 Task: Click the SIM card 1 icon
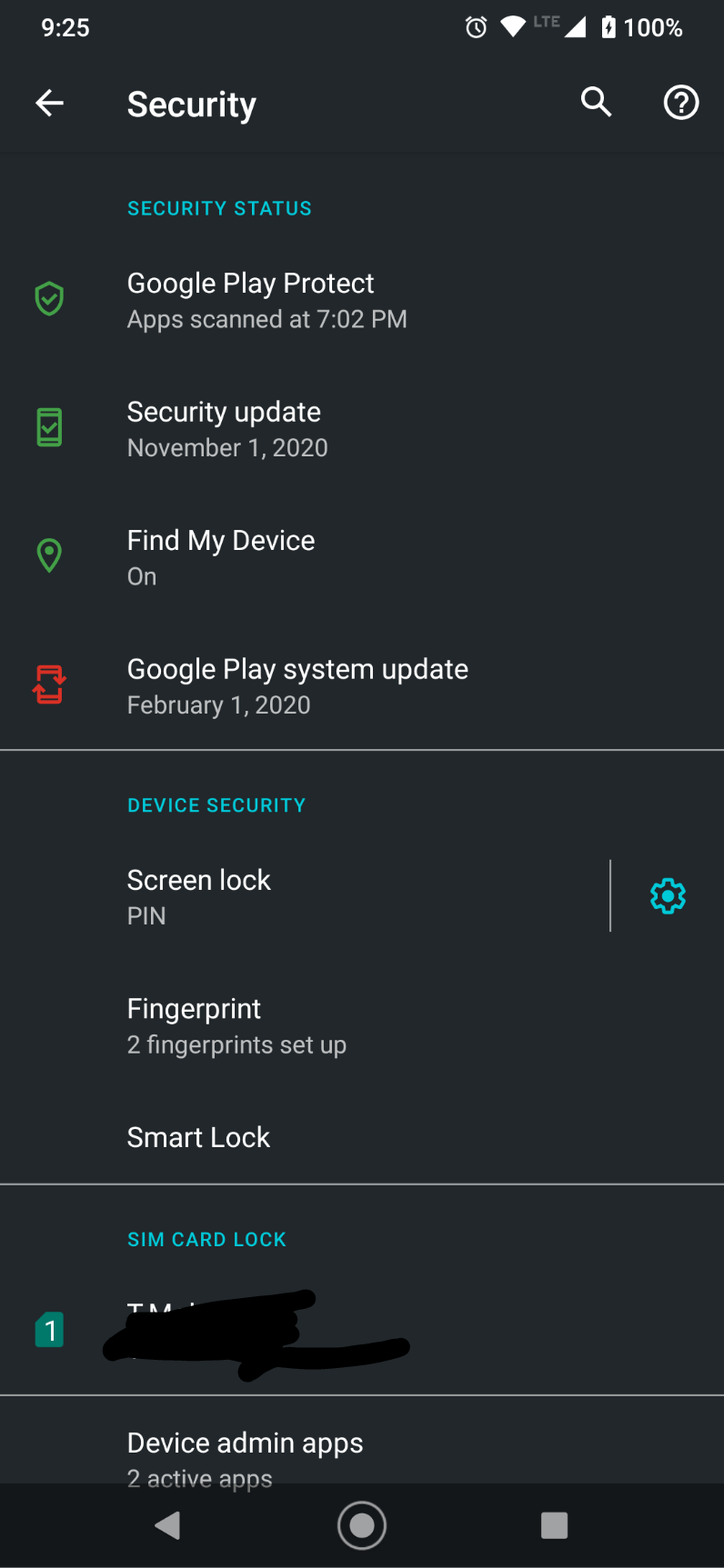(x=50, y=1330)
